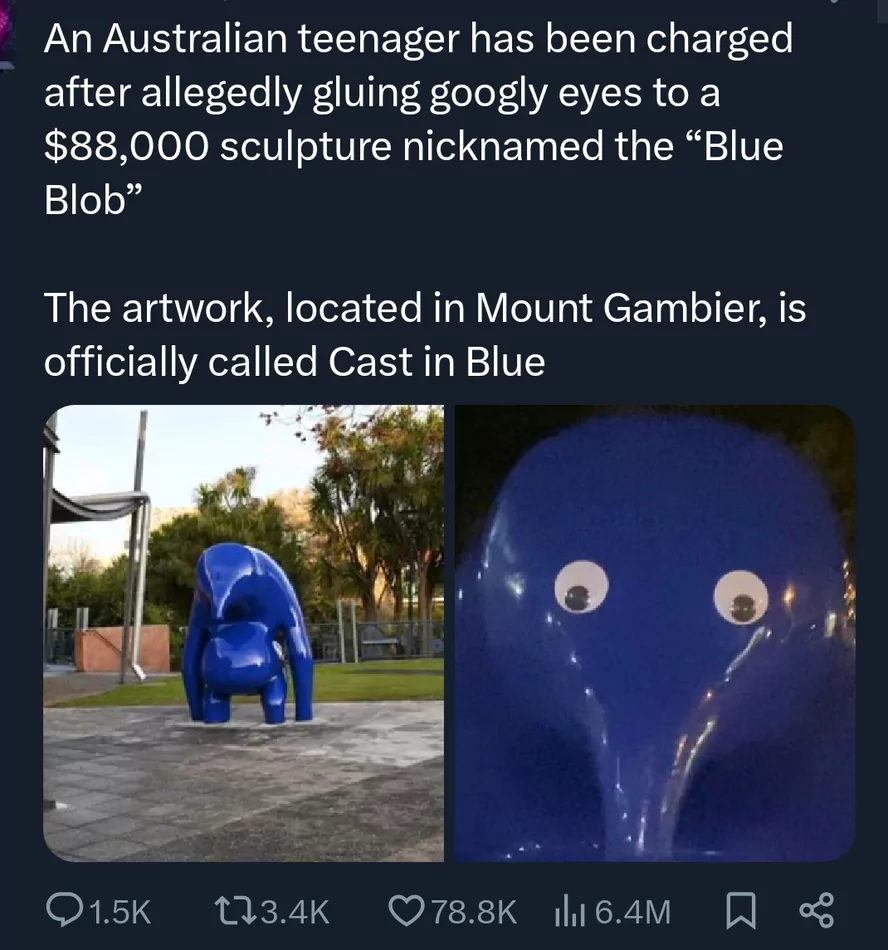View post analytics showing 6.4M views
888x950 pixels.
click(x=568, y=910)
